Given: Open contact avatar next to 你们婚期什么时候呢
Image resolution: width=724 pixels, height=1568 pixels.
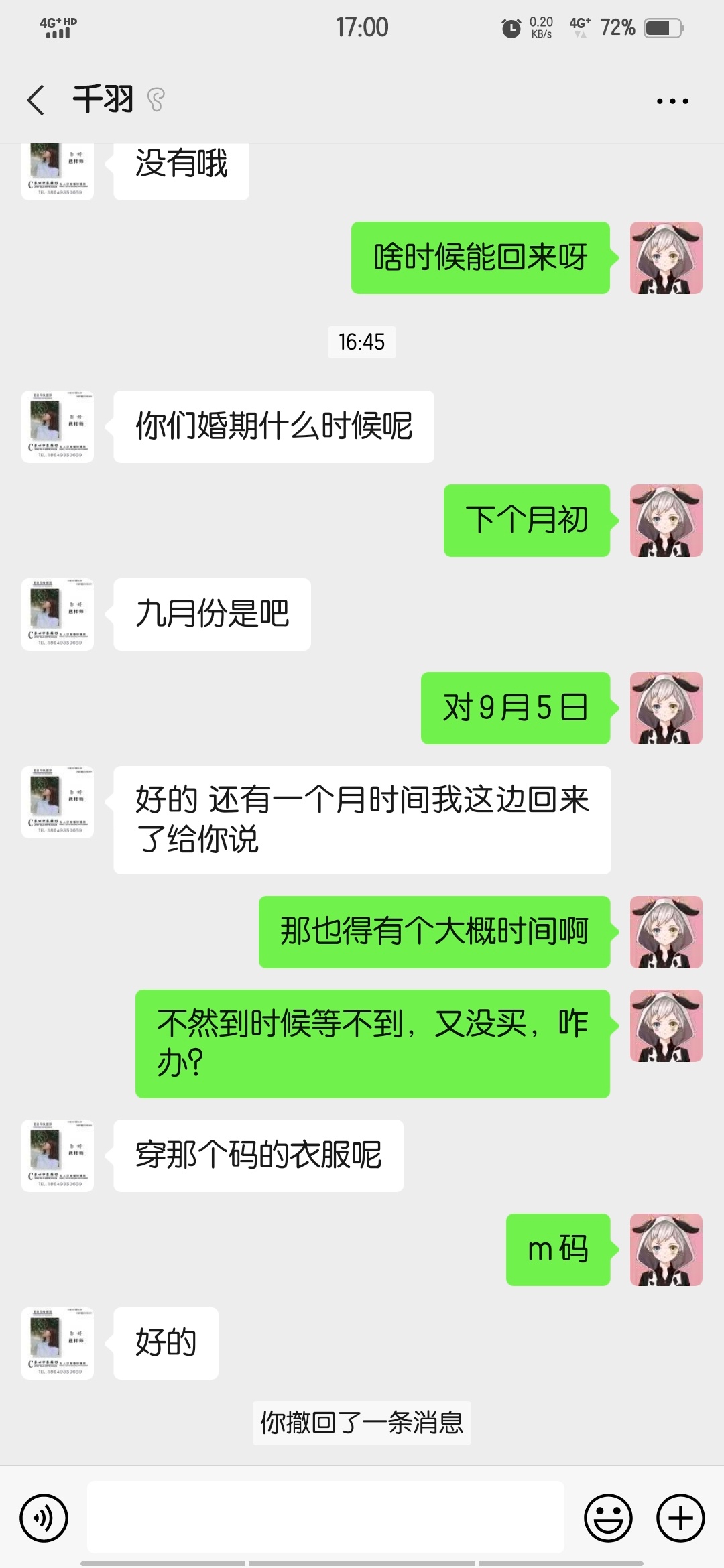Looking at the screenshot, I should tap(58, 427).
